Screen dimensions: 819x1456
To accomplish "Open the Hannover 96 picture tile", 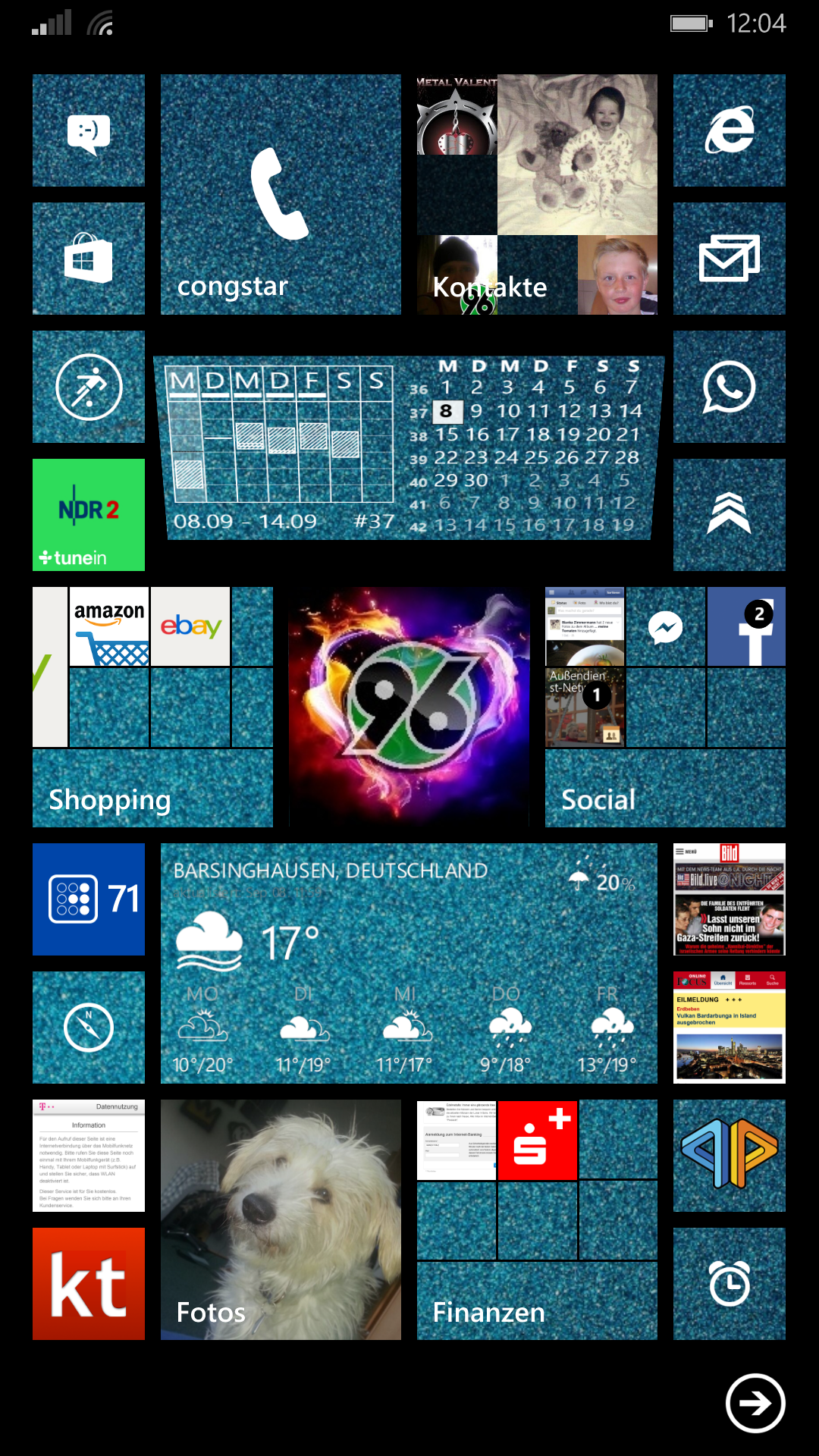I will tap(409, 707).
